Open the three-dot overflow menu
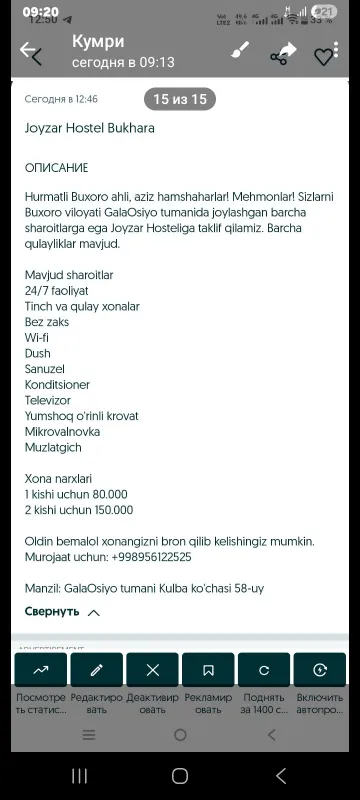Screen dimensions: 360x800 coord(336,49)
